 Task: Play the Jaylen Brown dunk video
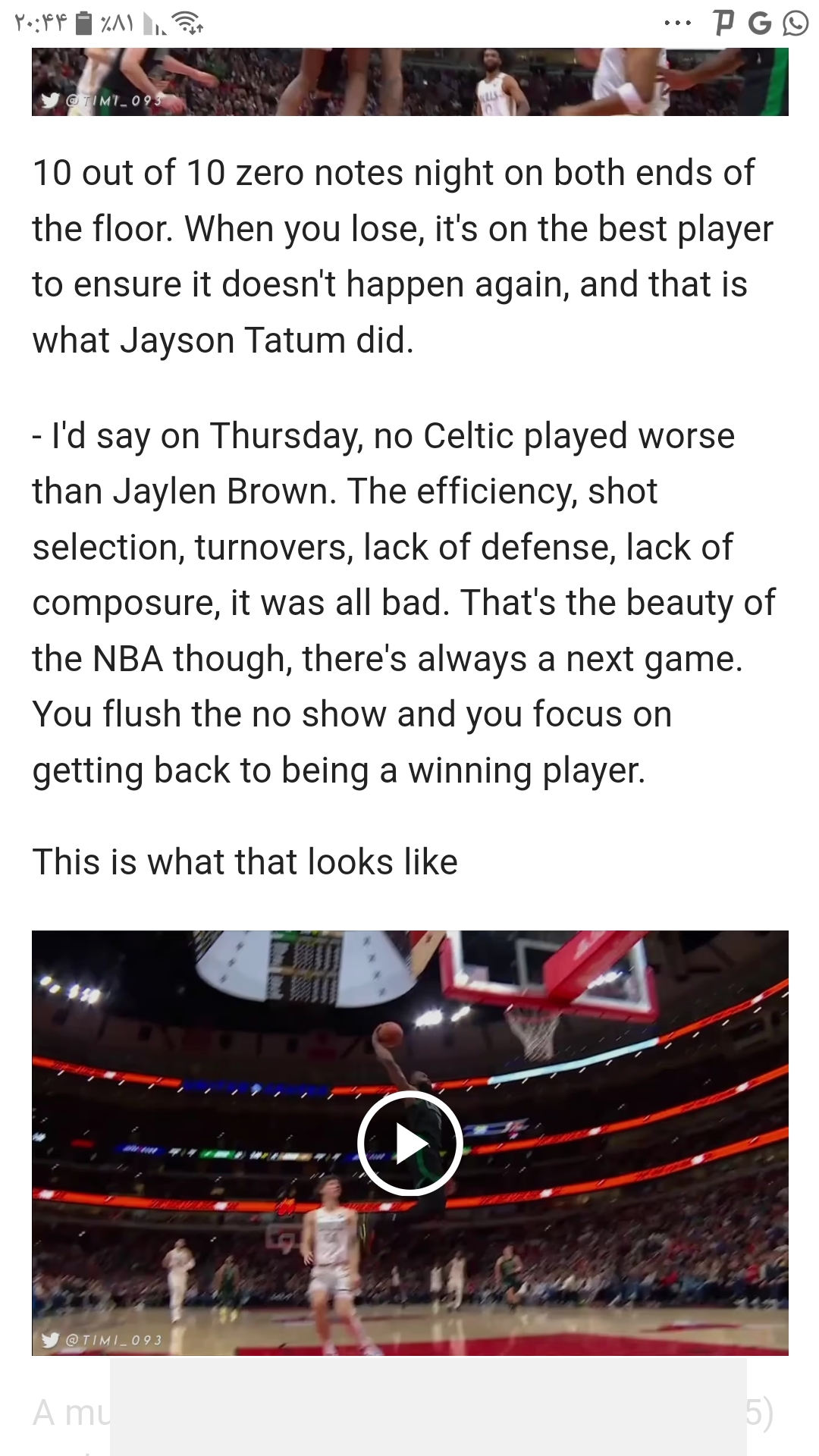click(409, 1144)
